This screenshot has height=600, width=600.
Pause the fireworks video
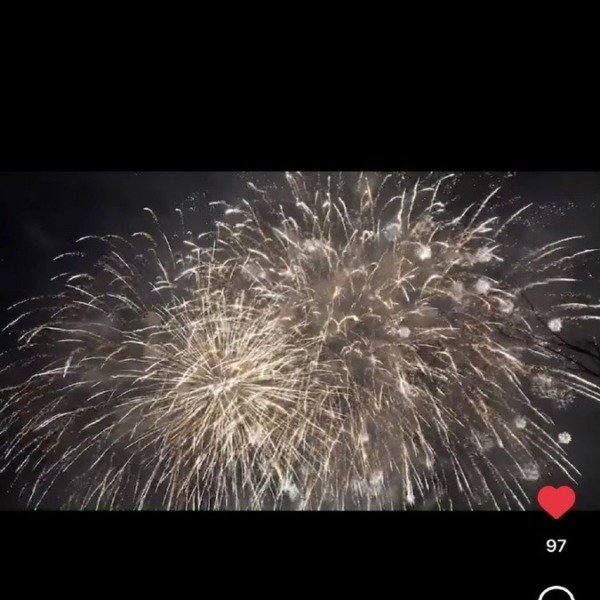click(300, 340)
